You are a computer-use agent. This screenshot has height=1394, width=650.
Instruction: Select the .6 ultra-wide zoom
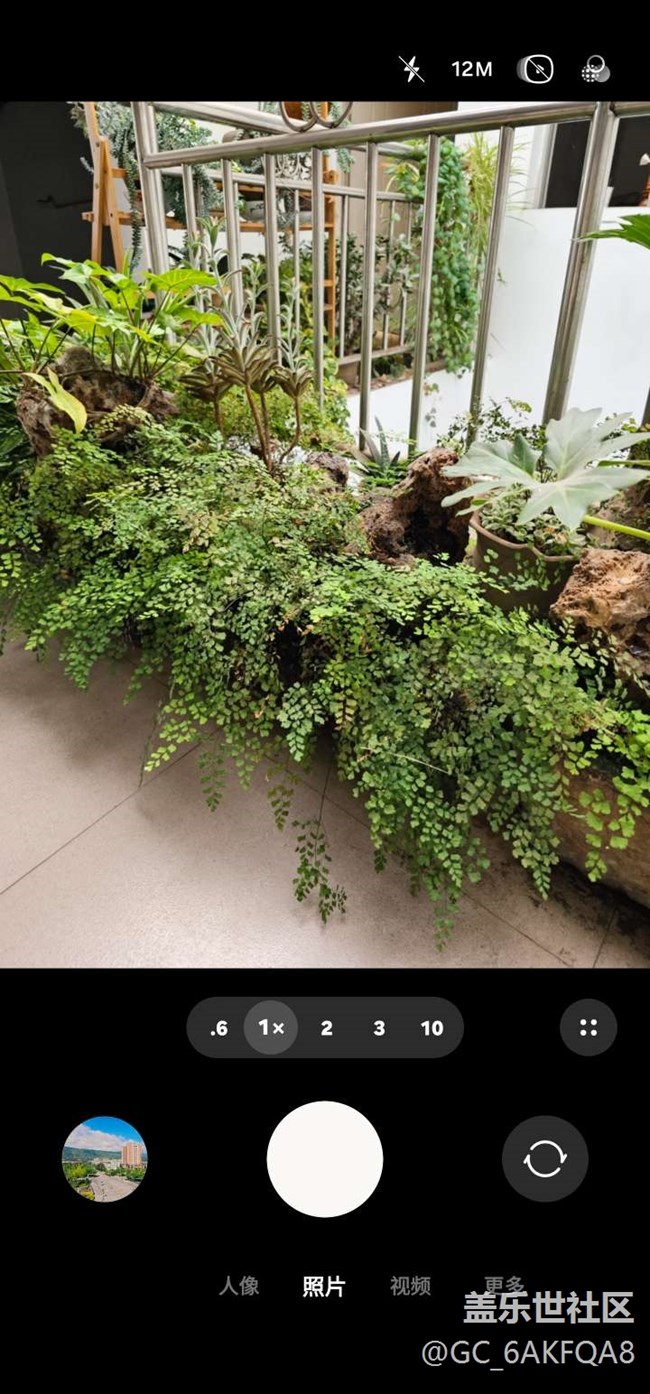pos(219,1028)
